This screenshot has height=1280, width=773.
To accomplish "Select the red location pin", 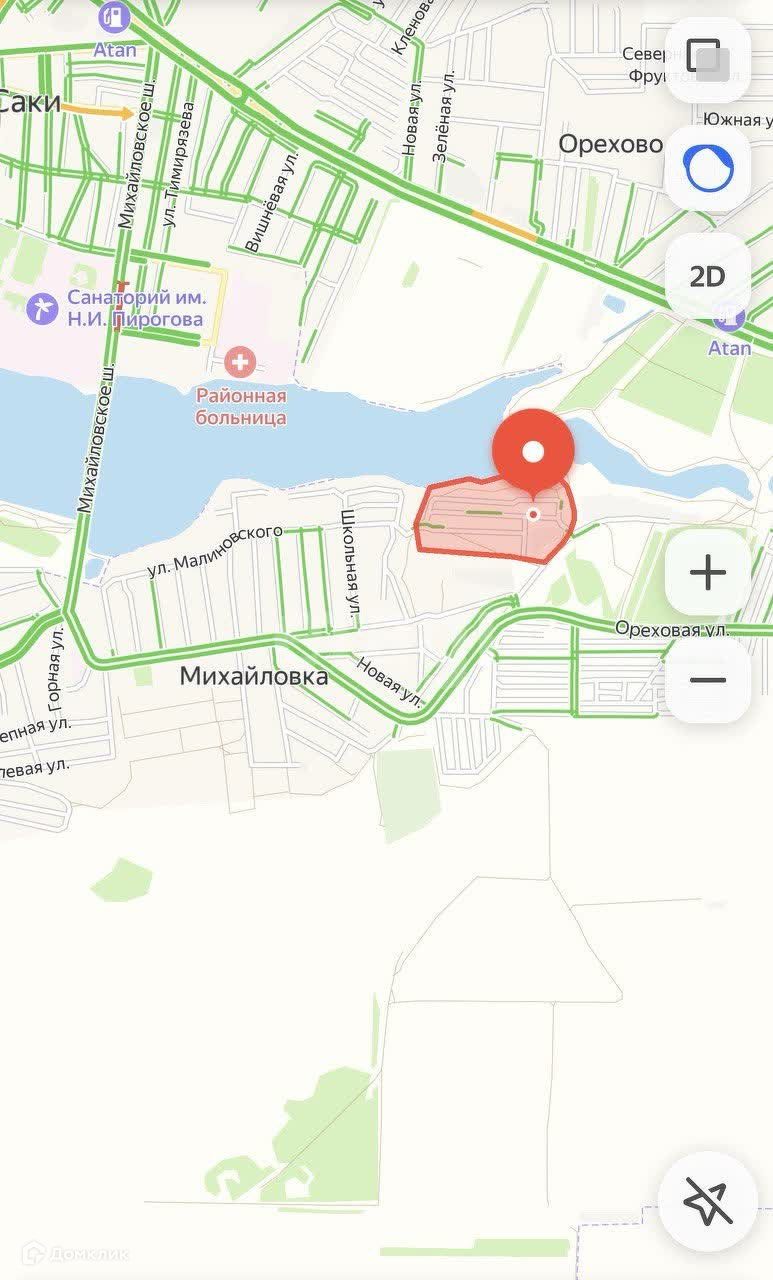I will (533, 454).
